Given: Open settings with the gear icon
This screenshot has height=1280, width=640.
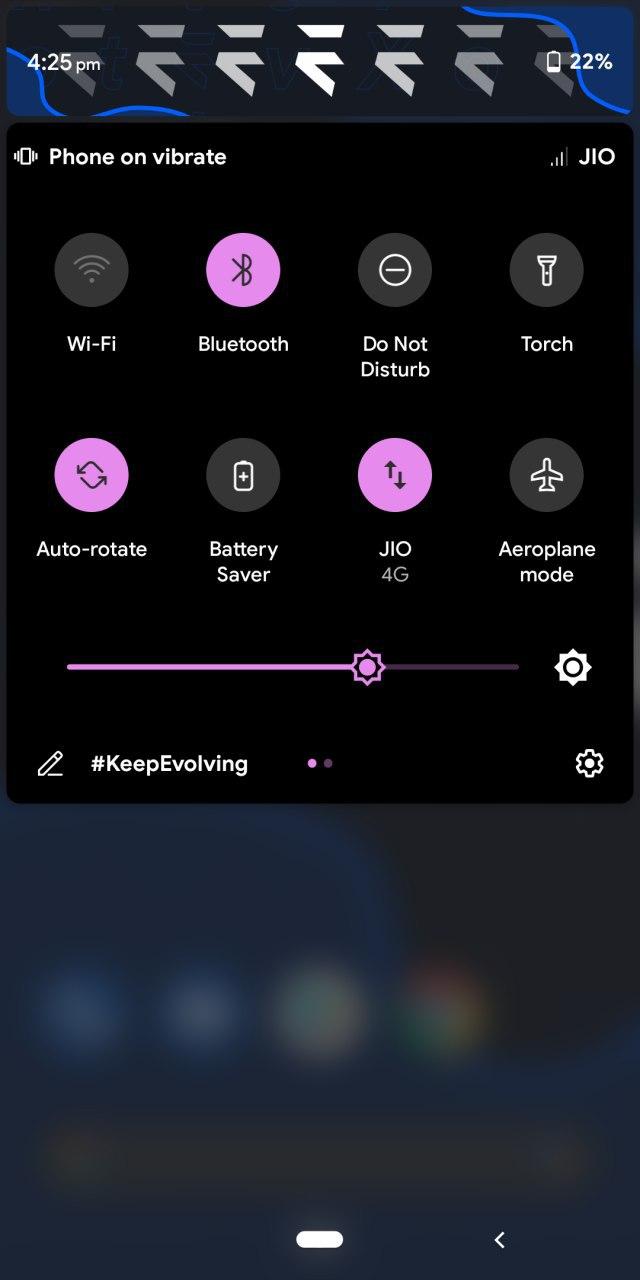Looking at the screenshot, I should pos(589,764).
